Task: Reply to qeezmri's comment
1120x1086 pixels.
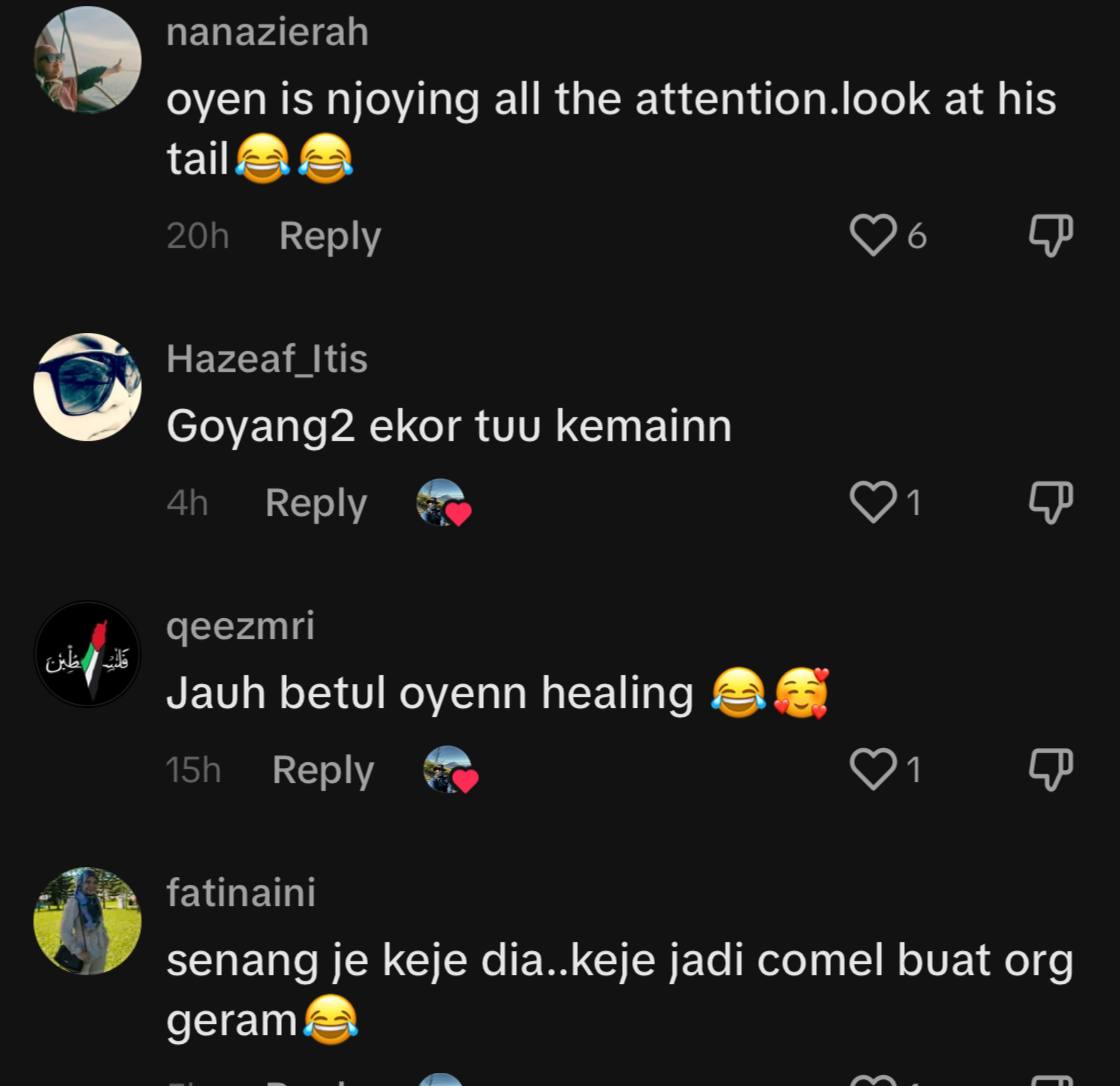Action: (x=323, y=770)
